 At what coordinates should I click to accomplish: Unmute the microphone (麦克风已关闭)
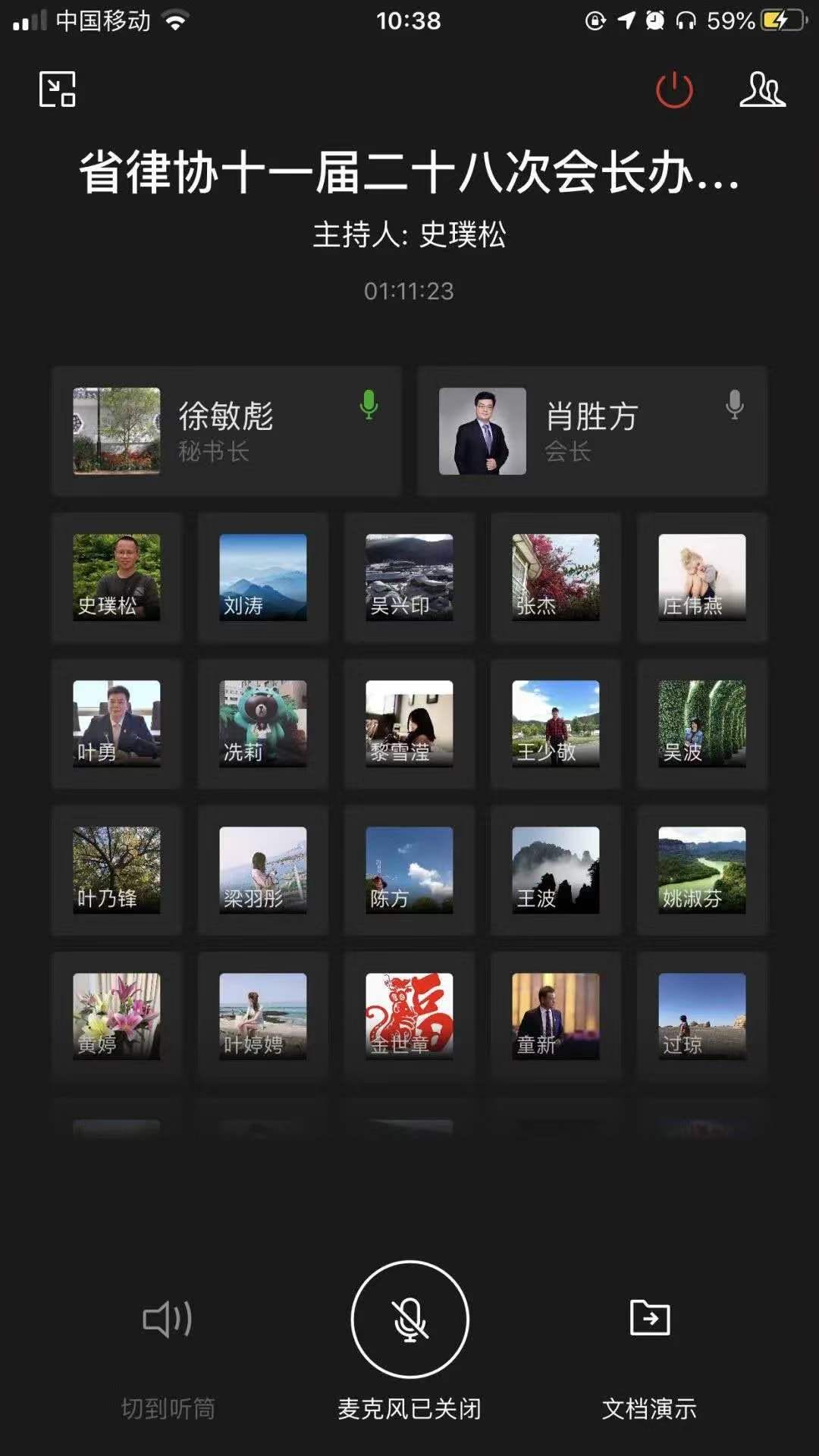(409, 1341)
